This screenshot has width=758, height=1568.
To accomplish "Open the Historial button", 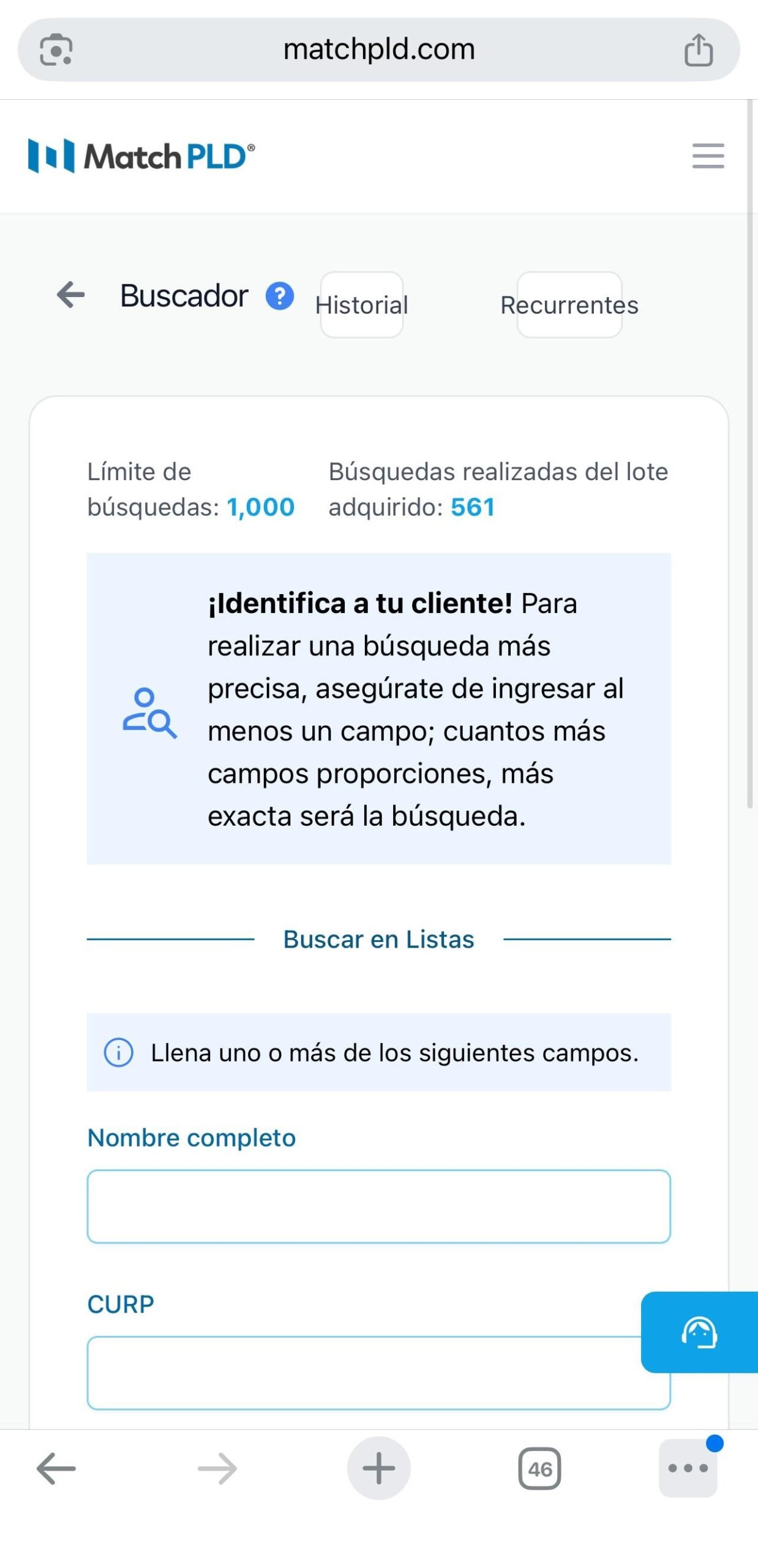I will [x=362, y=305].
